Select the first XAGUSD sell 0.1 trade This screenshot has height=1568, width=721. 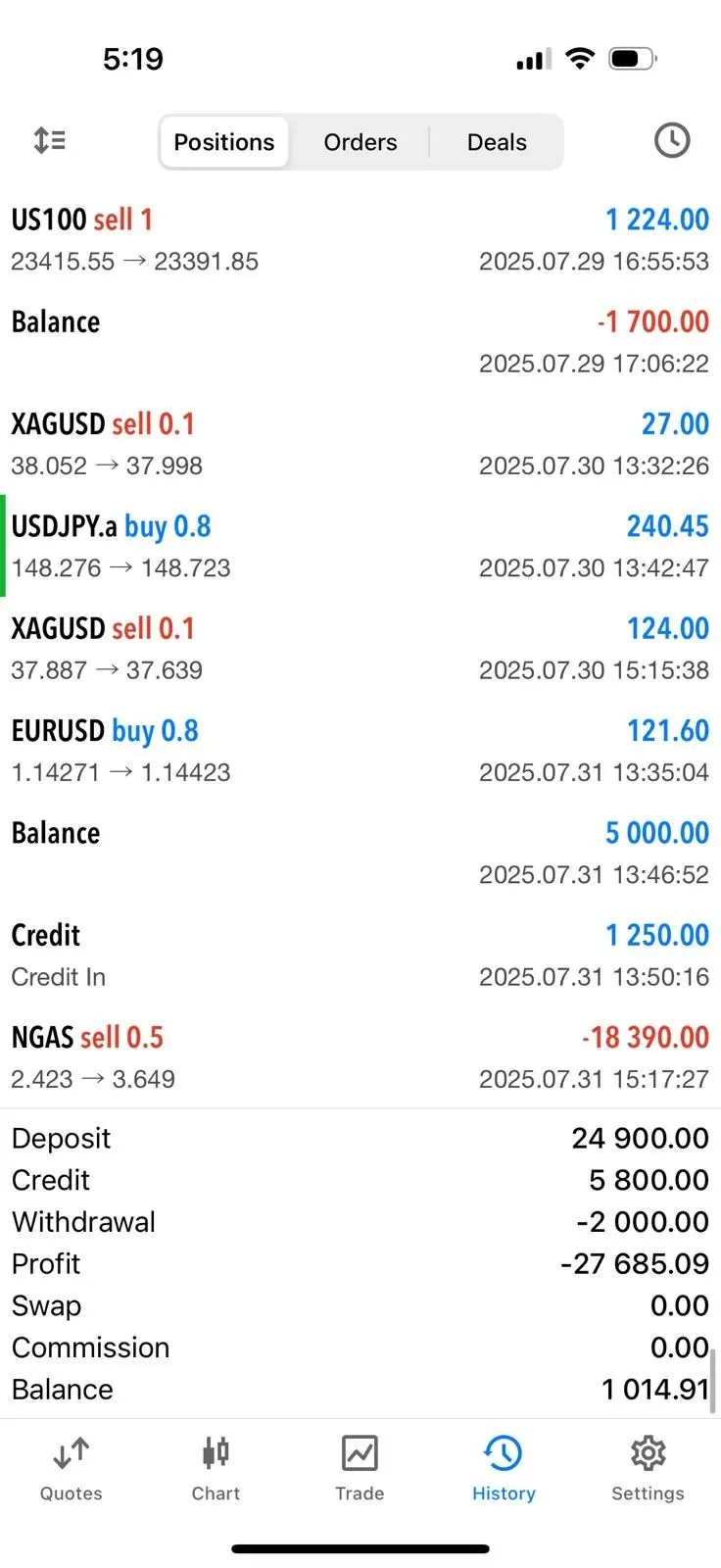pos(360,443)
